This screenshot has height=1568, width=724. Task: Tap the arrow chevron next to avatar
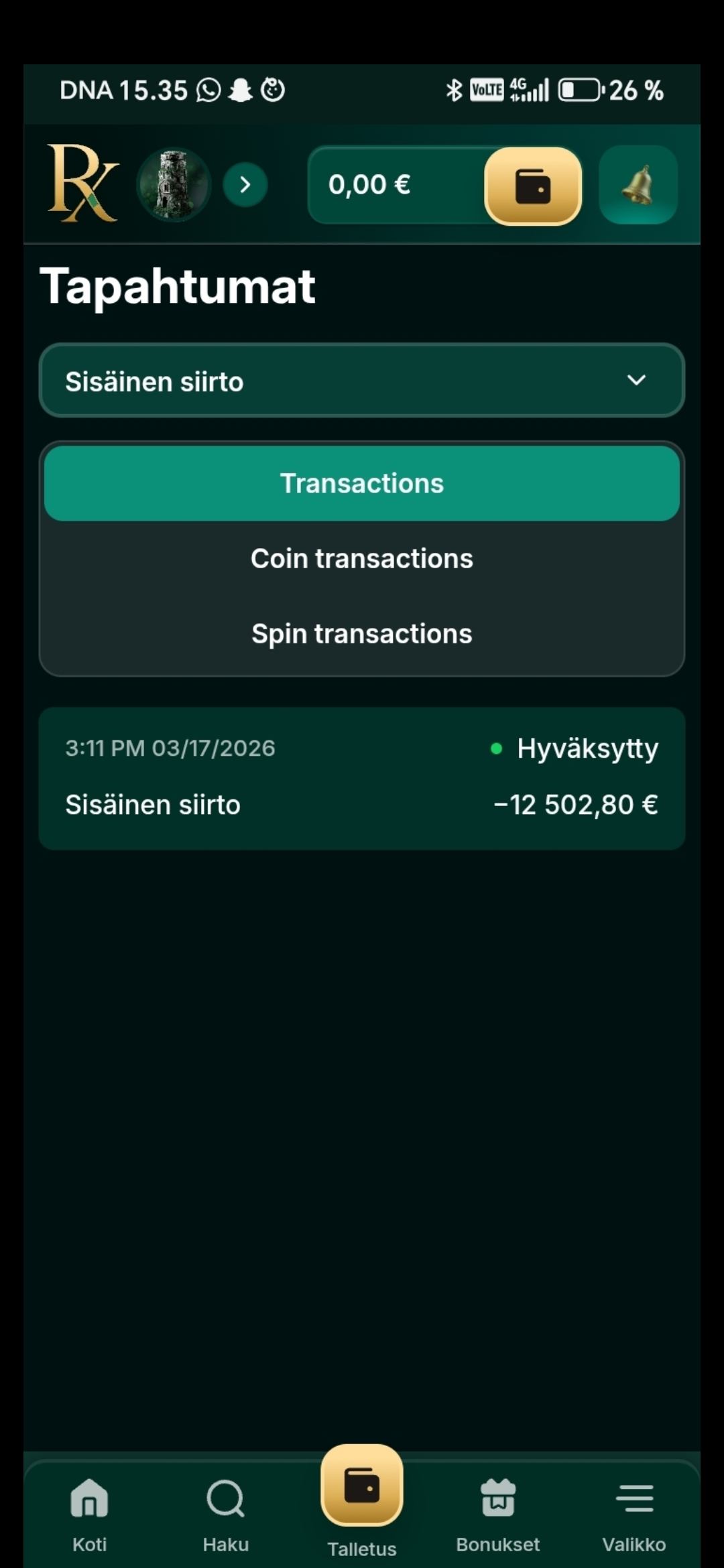[245, 184]
